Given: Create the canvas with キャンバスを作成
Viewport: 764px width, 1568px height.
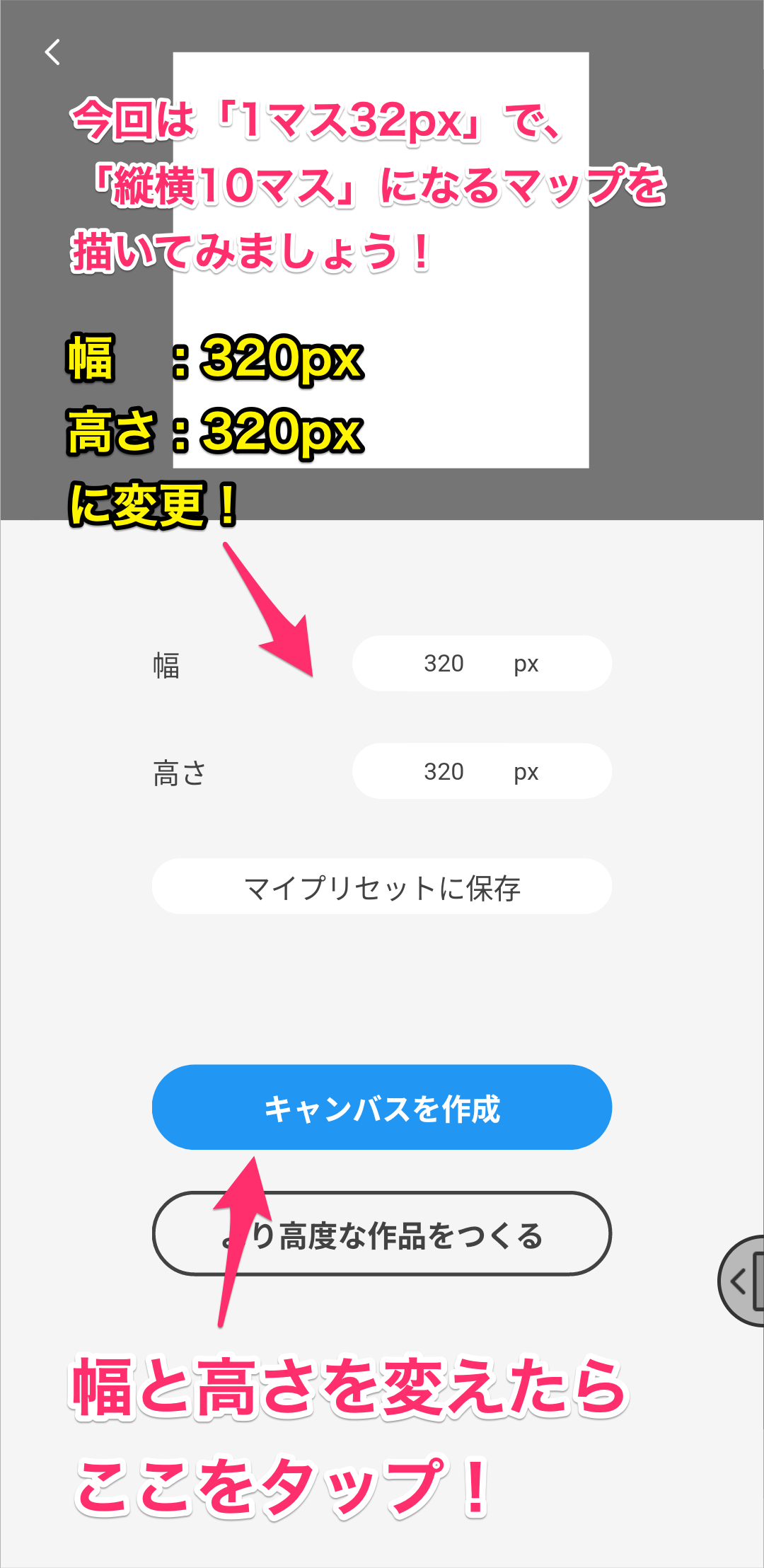Looking at the screenshot, I should (382, 1107).
